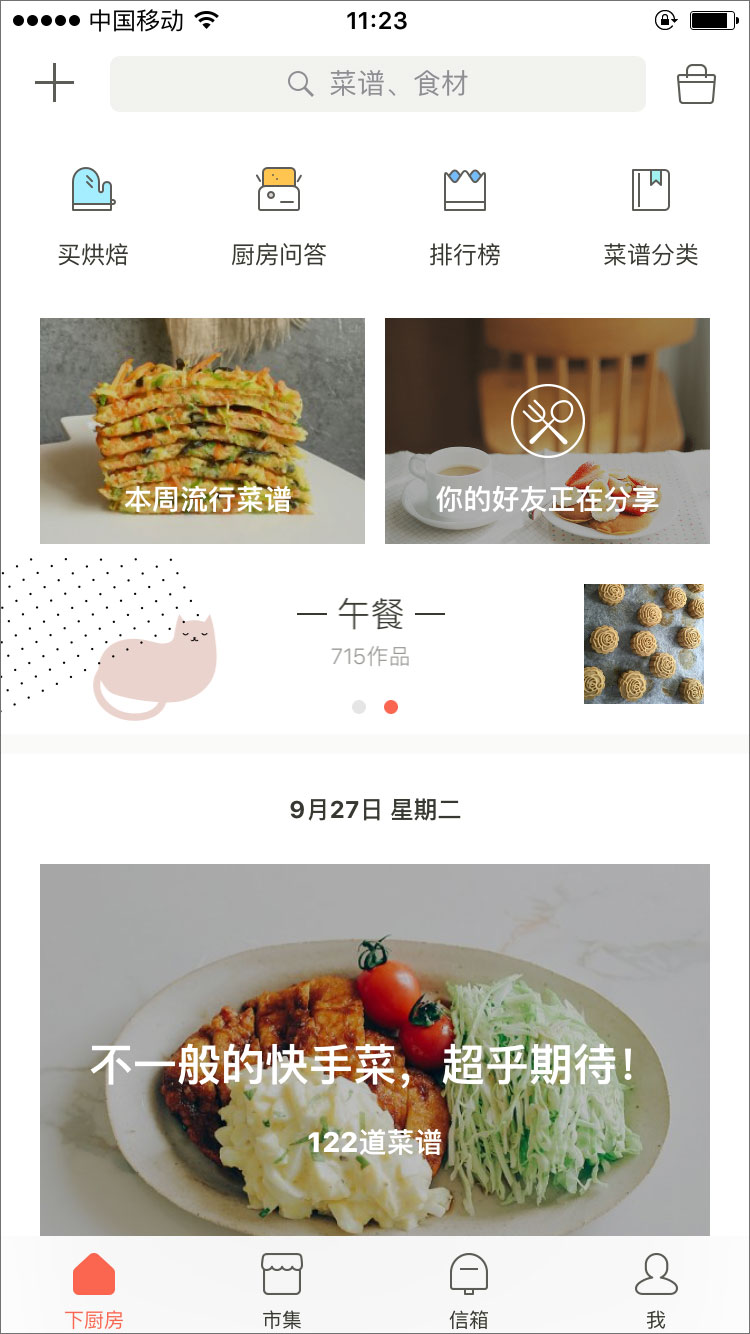Viewport: 750px width, 1334px height.
Task: Tap the fork and spoon sharing icon
Action: pyautogui.click(x=547, y=420)
